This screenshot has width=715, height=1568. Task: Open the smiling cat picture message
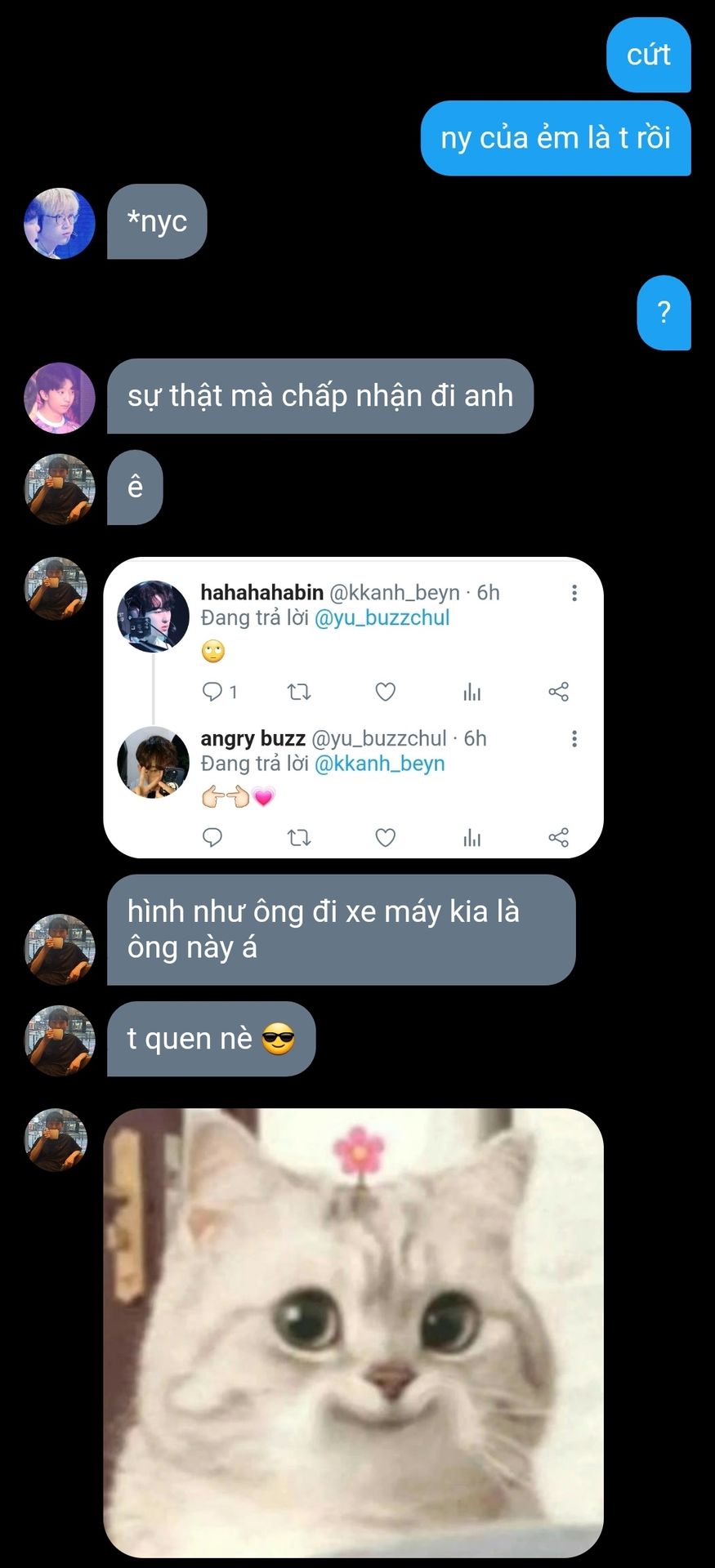pos(353,1331)
